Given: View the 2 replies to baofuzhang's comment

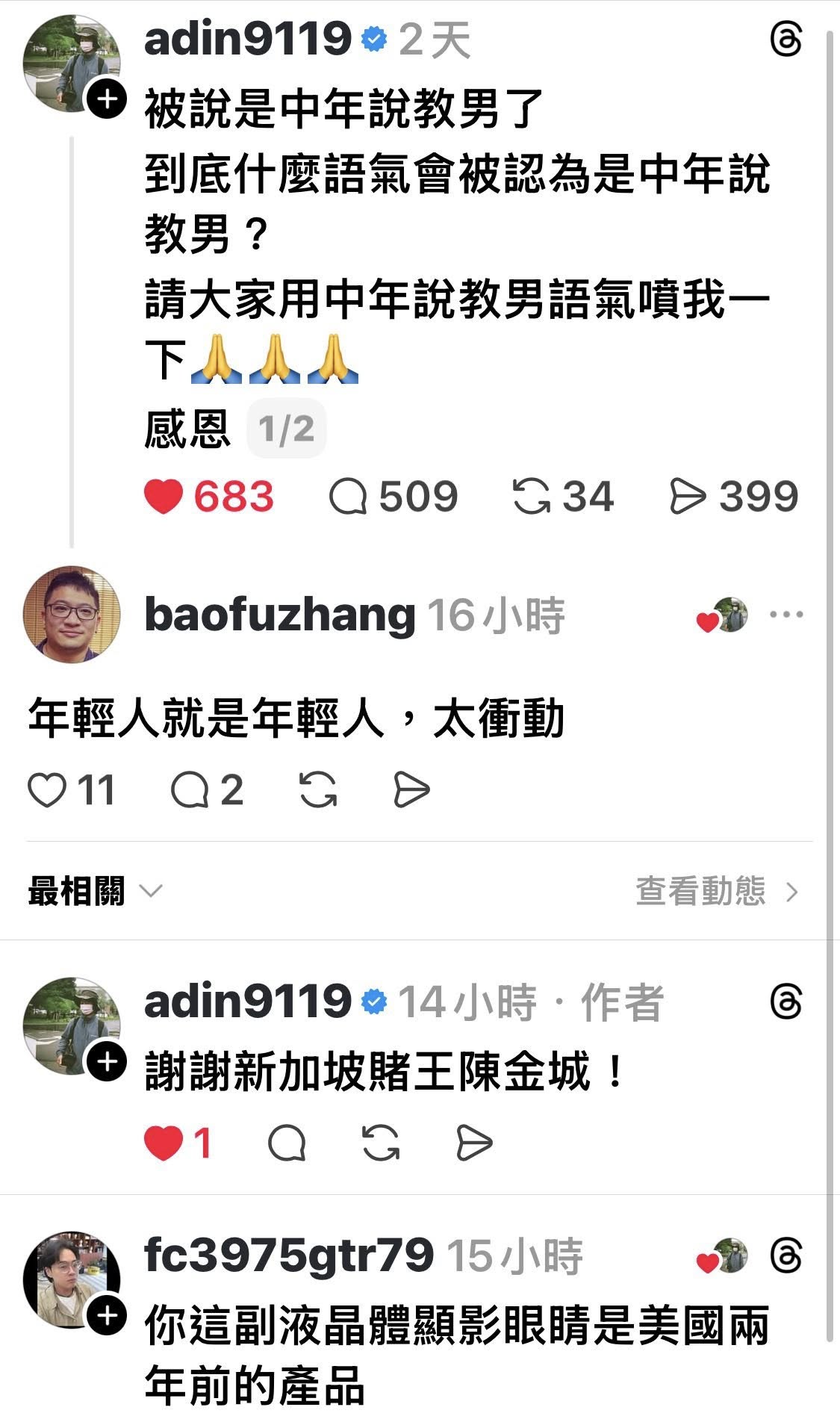Looking at the screenshot, I should click(190, 790).
